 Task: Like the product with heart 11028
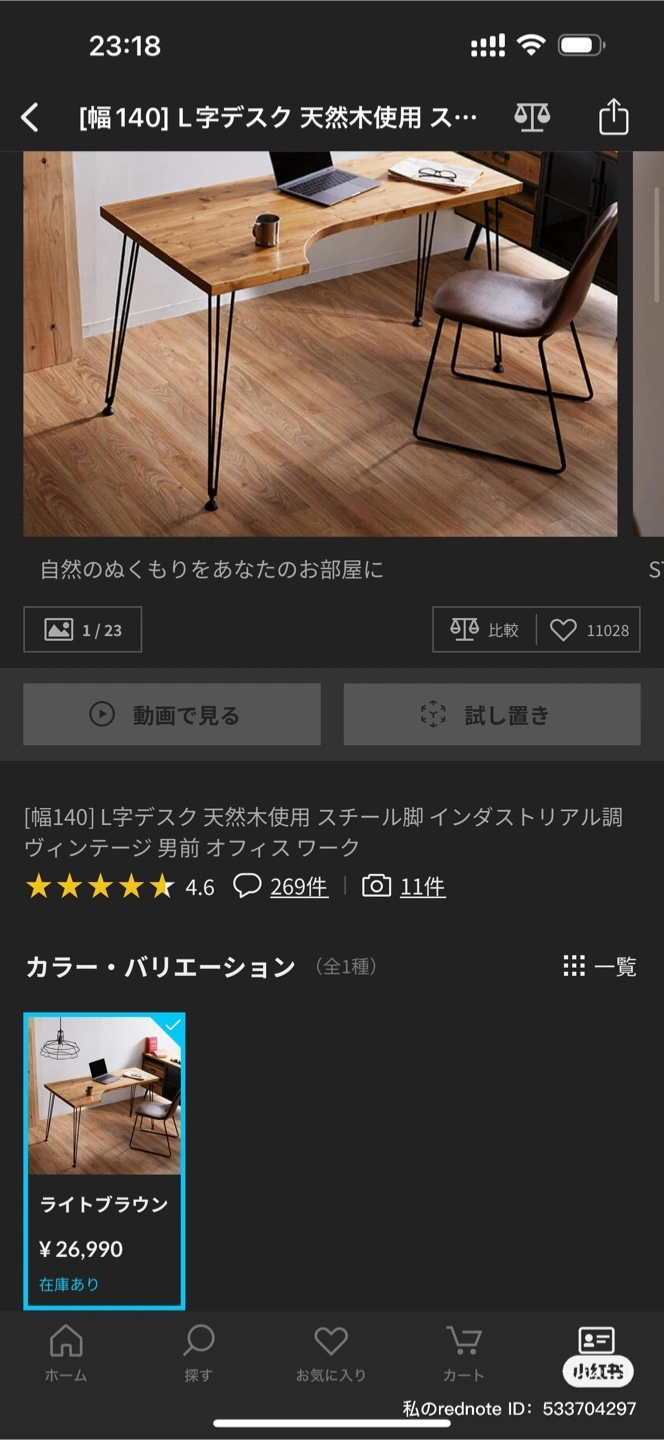coord(590,630)
